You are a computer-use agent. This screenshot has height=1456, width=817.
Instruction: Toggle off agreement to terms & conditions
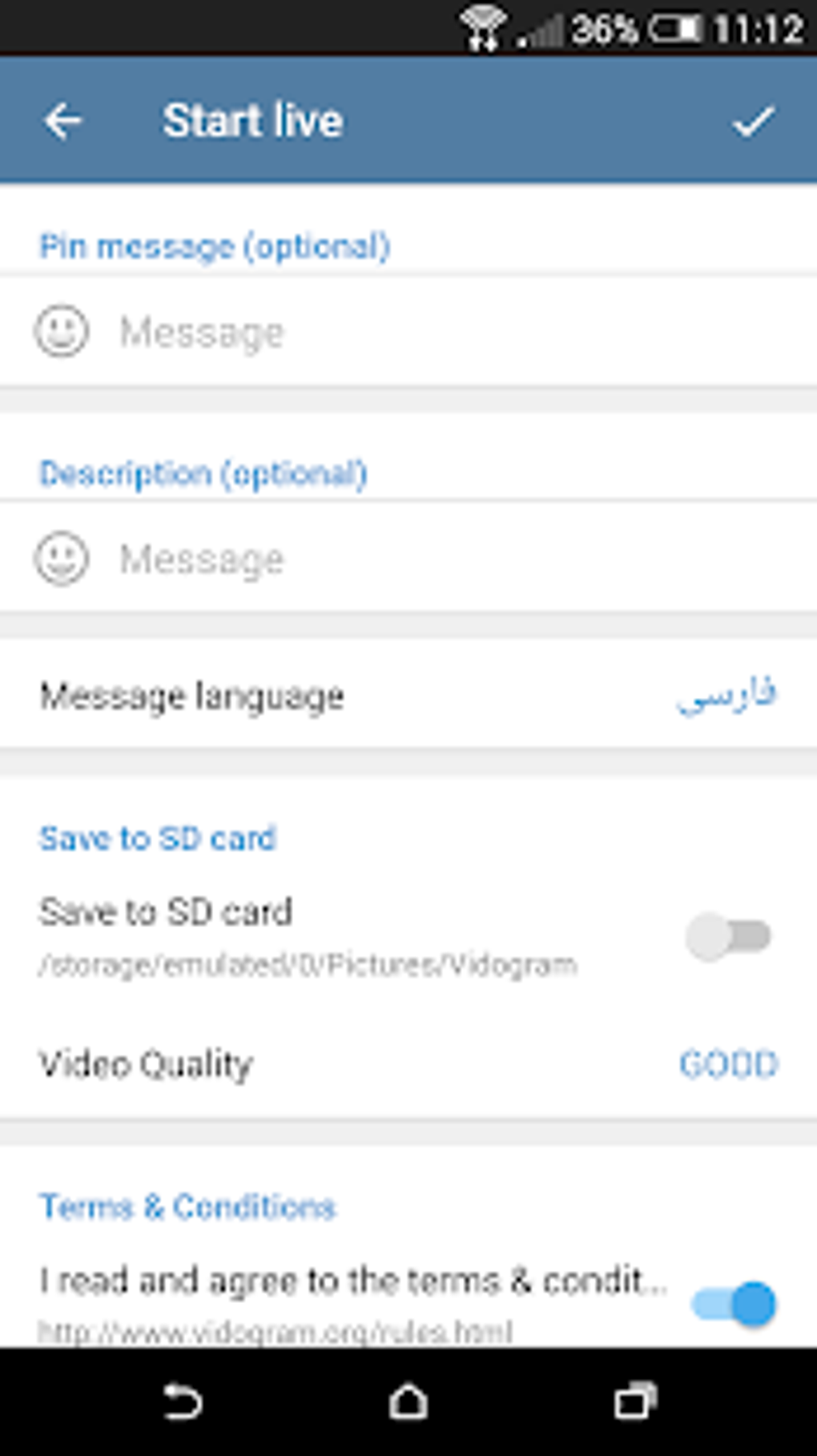(x=734, y=1304)
